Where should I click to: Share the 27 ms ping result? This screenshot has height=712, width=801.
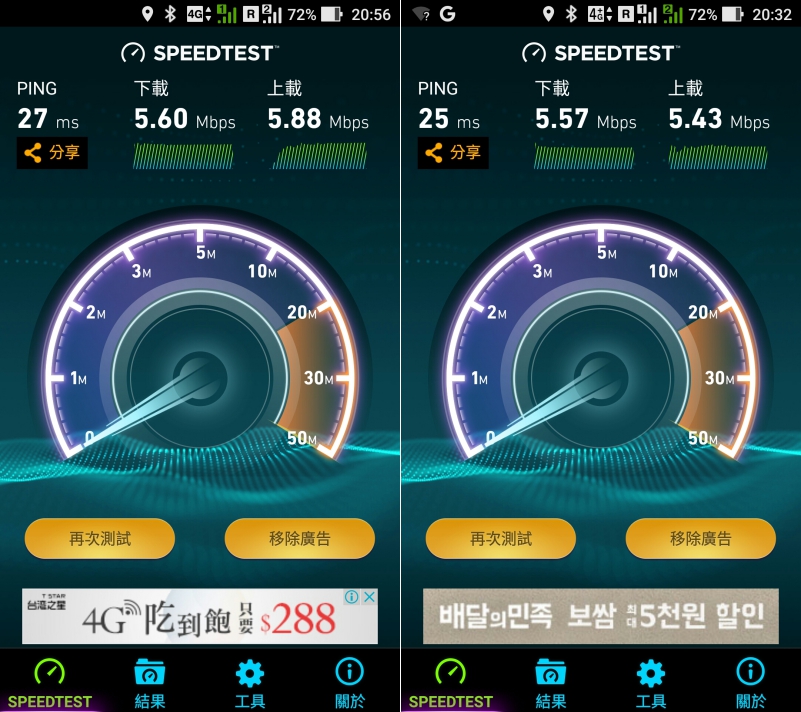point(52,154)
